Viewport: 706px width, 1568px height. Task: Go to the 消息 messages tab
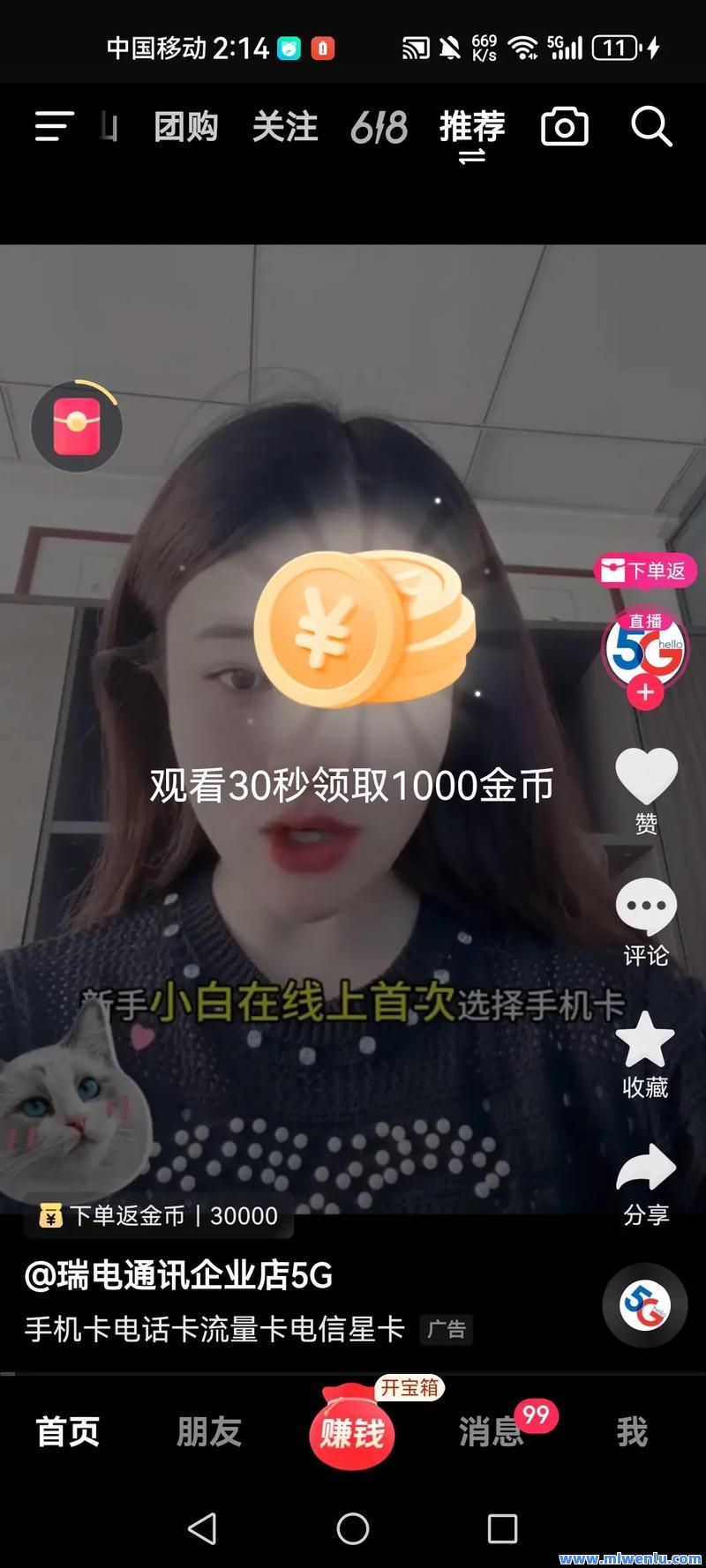(x=491, y=1431)
